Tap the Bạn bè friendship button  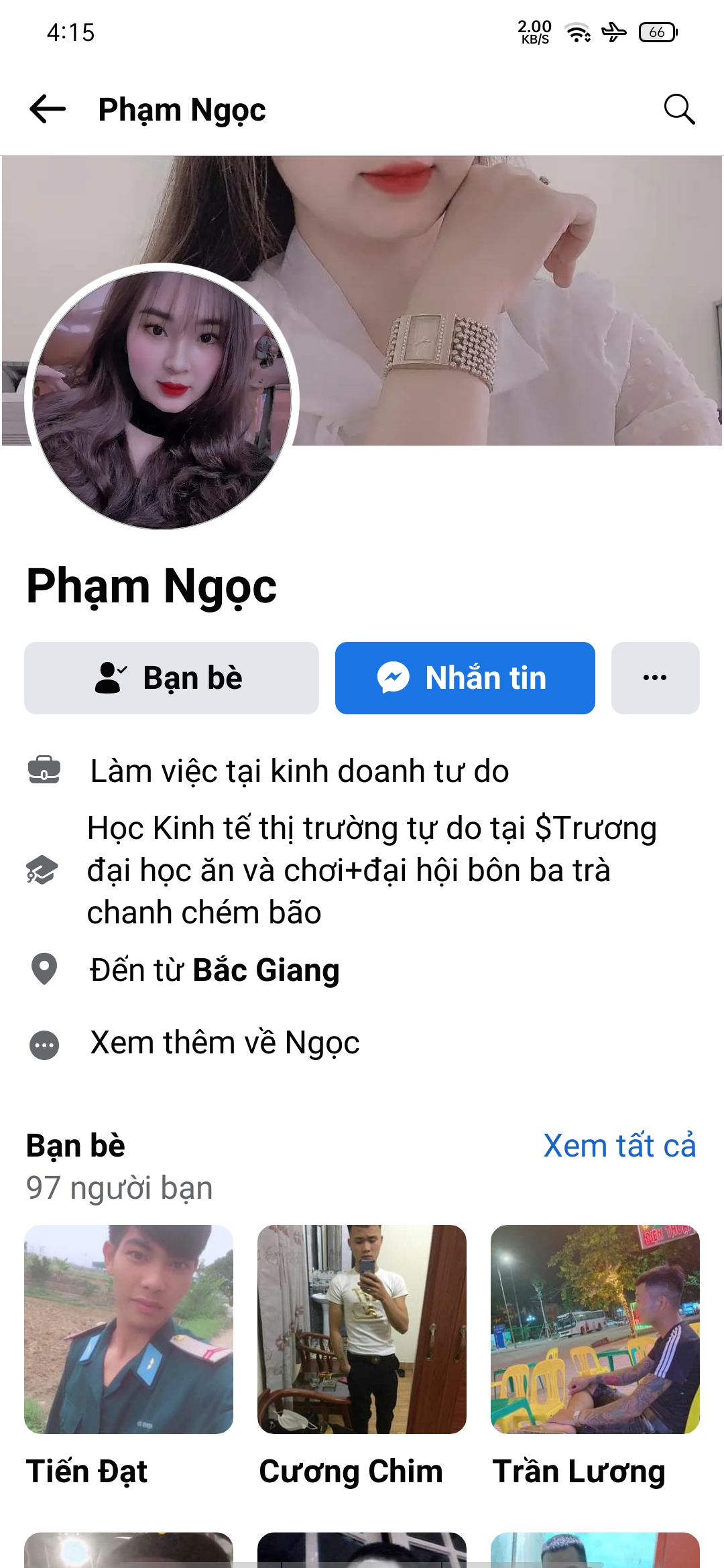[172, 678]
